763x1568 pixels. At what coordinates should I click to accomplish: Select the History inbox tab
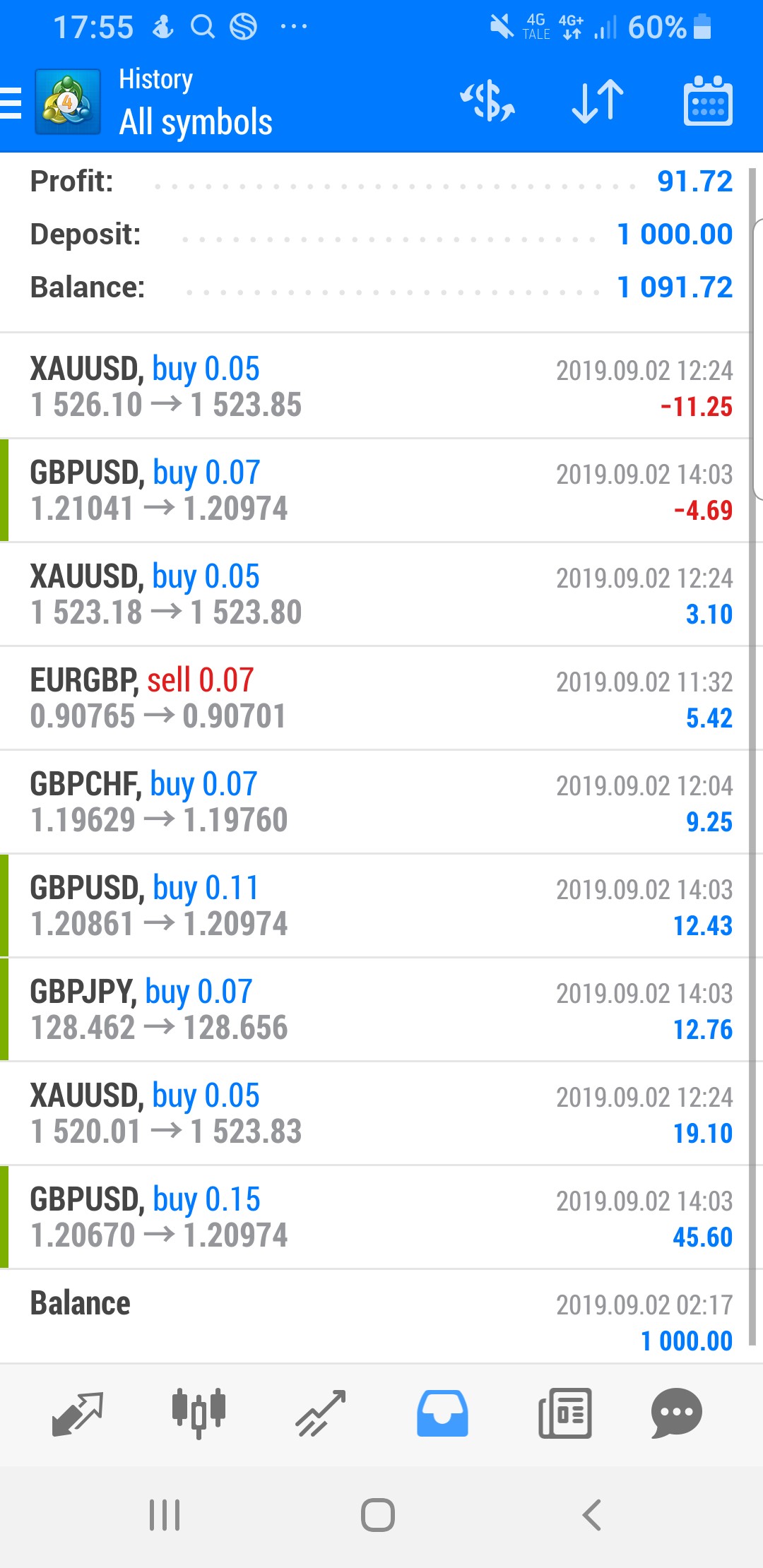pyautogui.click(x=442, y=1413)
